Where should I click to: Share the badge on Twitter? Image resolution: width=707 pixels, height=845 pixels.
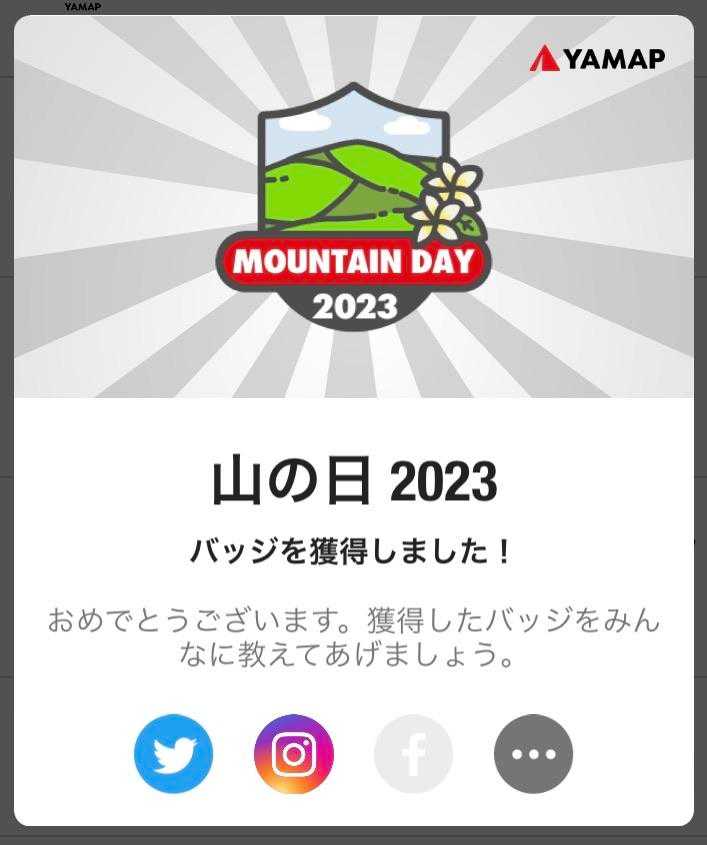174,754
